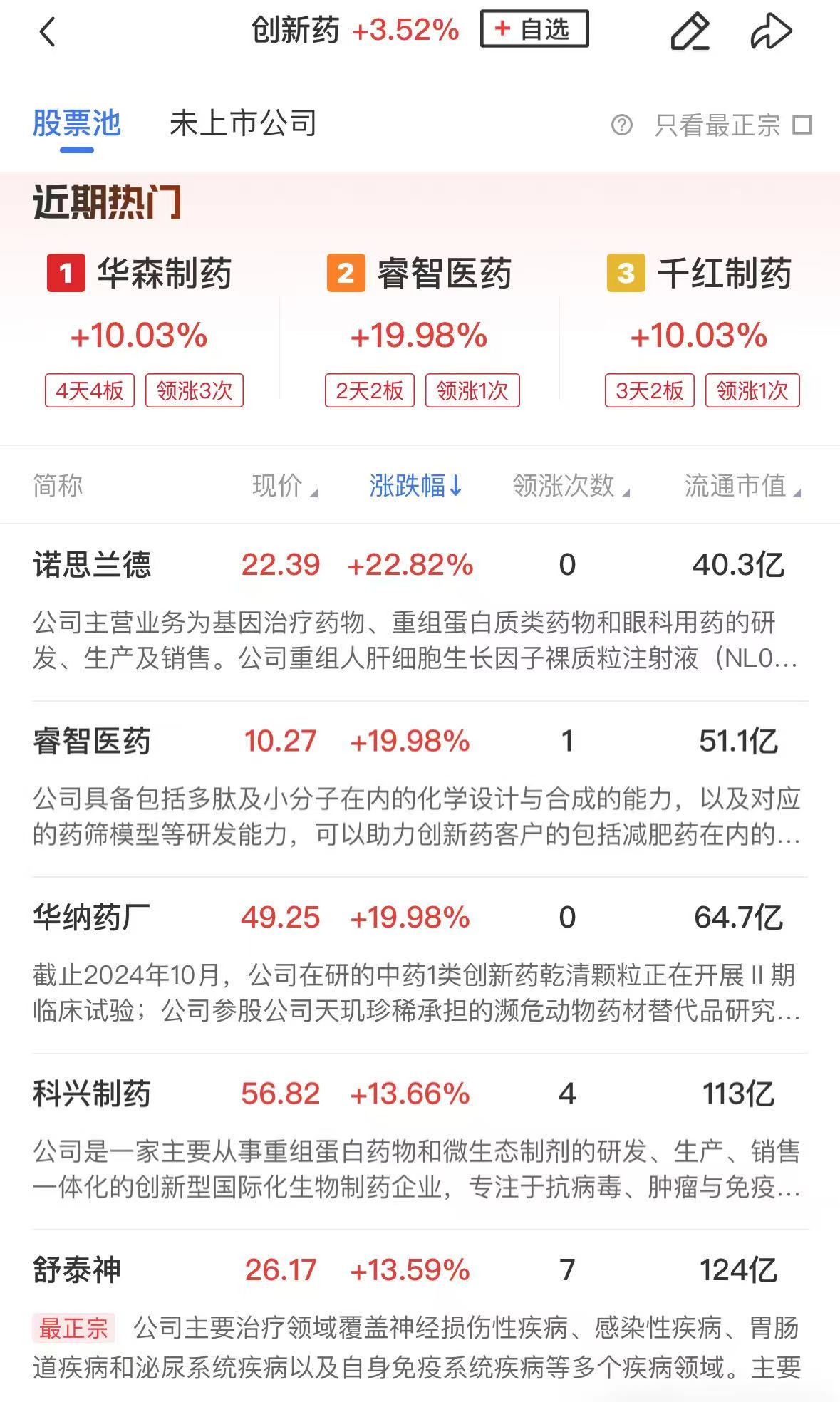This screenshot has height=1402, width=840.
Task: View details for 舒泰神
Action: coord(420,1316)
